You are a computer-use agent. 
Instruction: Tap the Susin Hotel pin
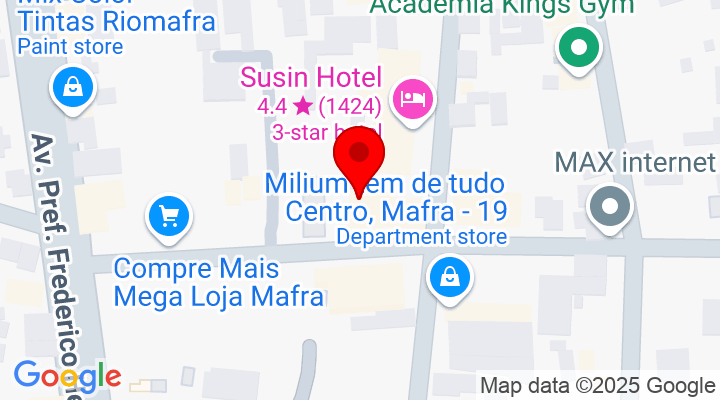[x=412, y=99]
